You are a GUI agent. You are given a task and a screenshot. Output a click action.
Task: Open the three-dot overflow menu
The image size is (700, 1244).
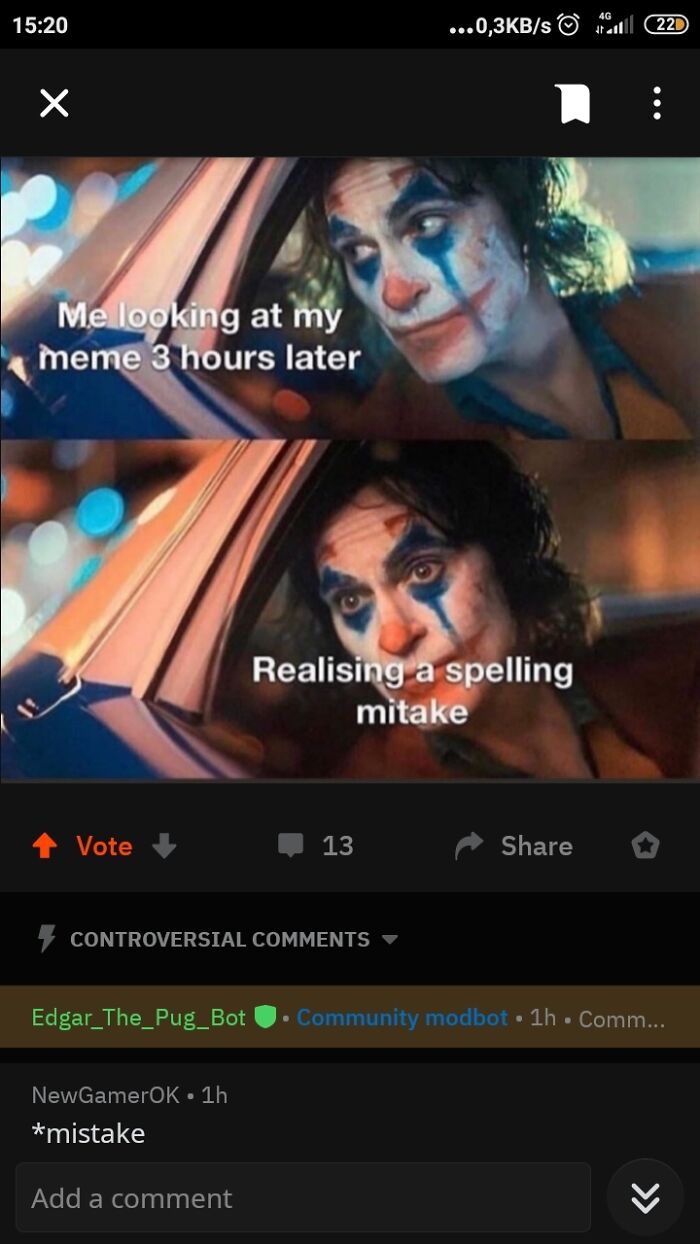click(x=656, y=103)
